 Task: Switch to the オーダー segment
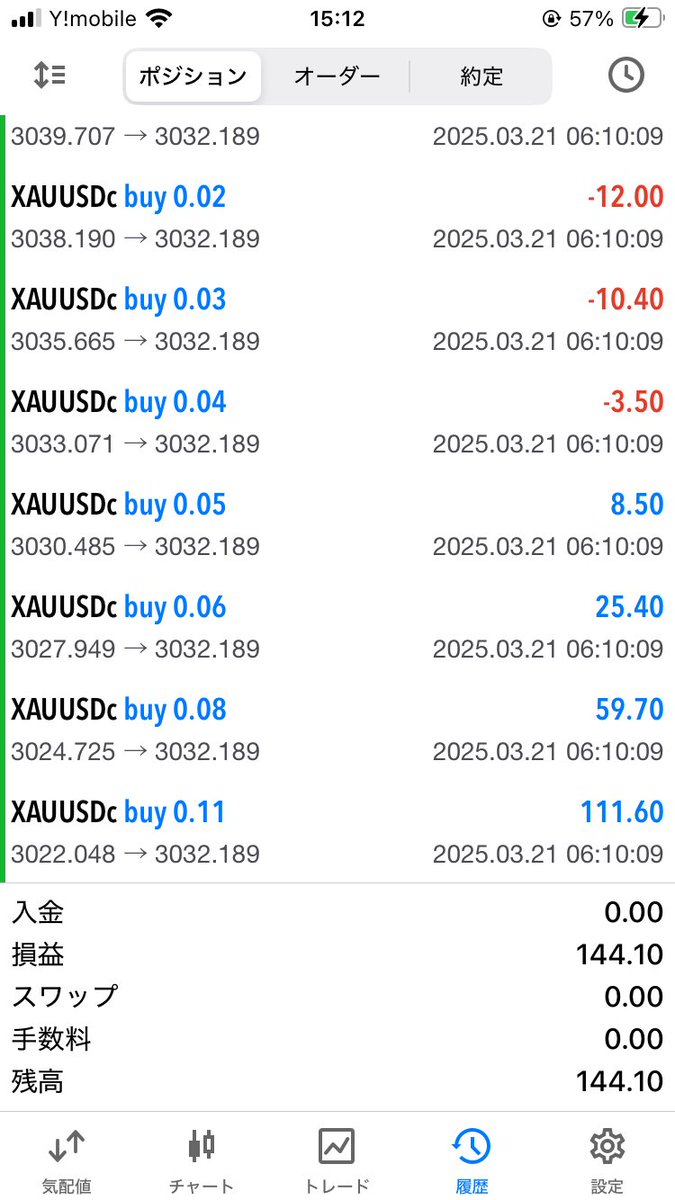(337, 76)
